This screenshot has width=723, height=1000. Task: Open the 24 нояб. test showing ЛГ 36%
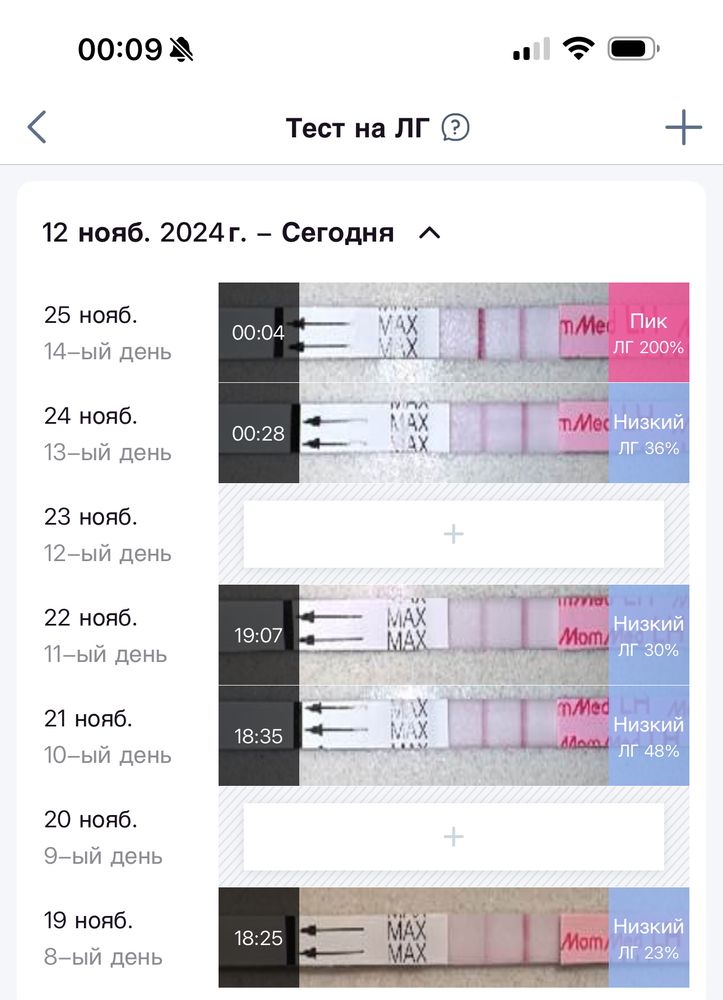[x=453, y=433]
